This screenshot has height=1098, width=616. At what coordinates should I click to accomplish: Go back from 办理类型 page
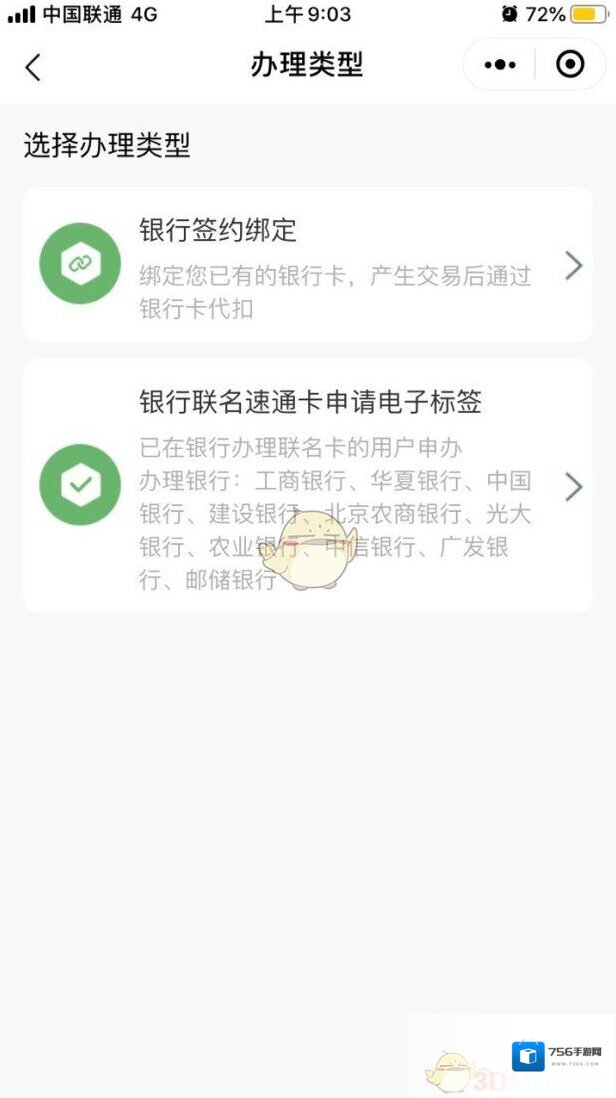33,67
